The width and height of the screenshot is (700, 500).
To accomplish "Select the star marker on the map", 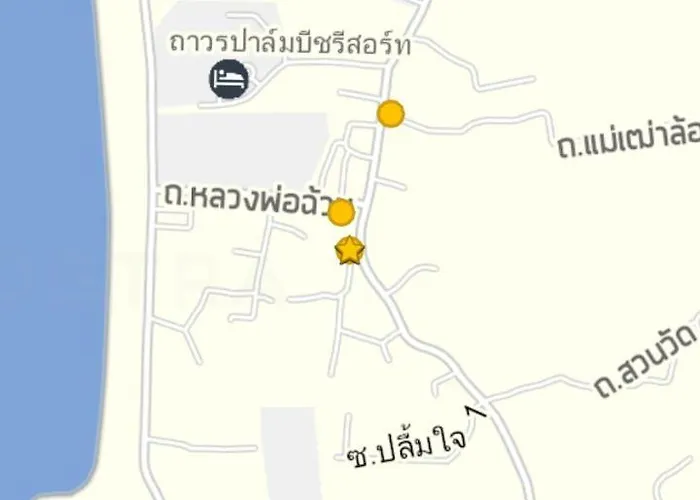I will coord(349,250).
